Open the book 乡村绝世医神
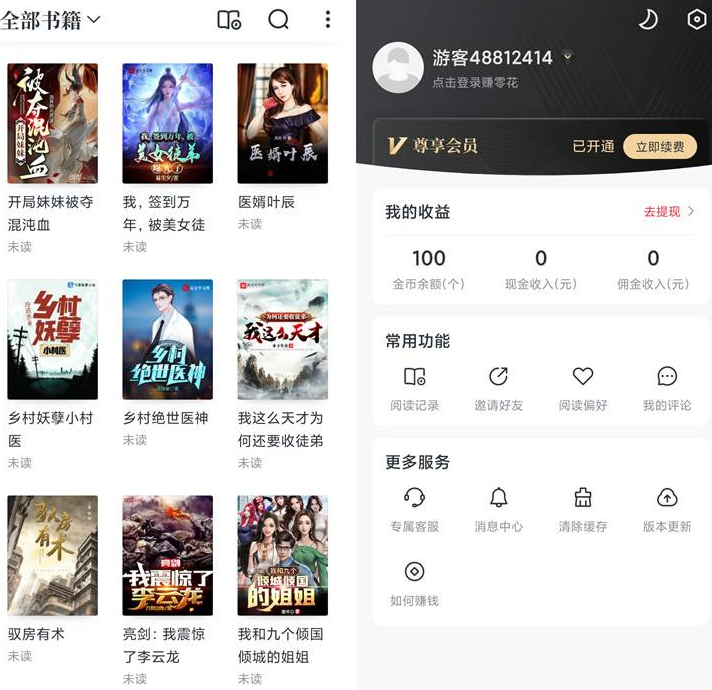This screenshot has height=690, width=712. coord(168,339)
